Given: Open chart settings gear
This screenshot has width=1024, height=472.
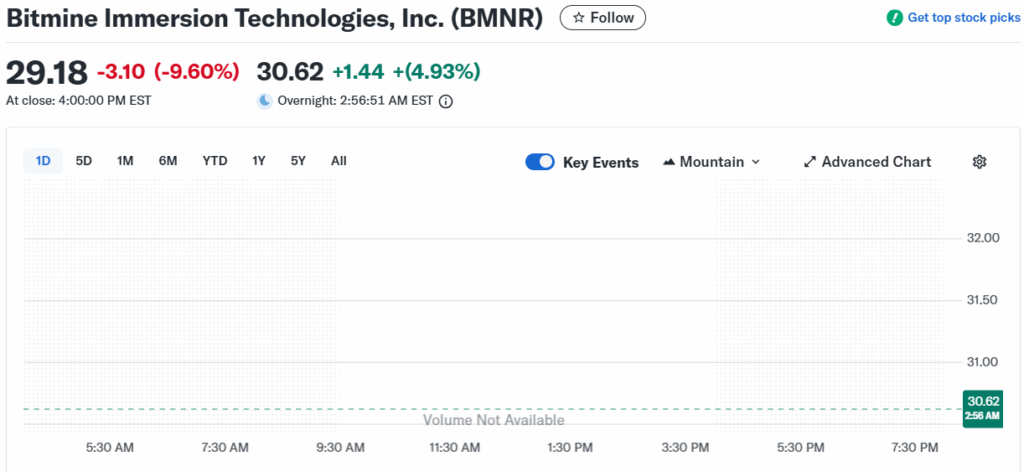Looking at the screenshot, I should point(979,162).
